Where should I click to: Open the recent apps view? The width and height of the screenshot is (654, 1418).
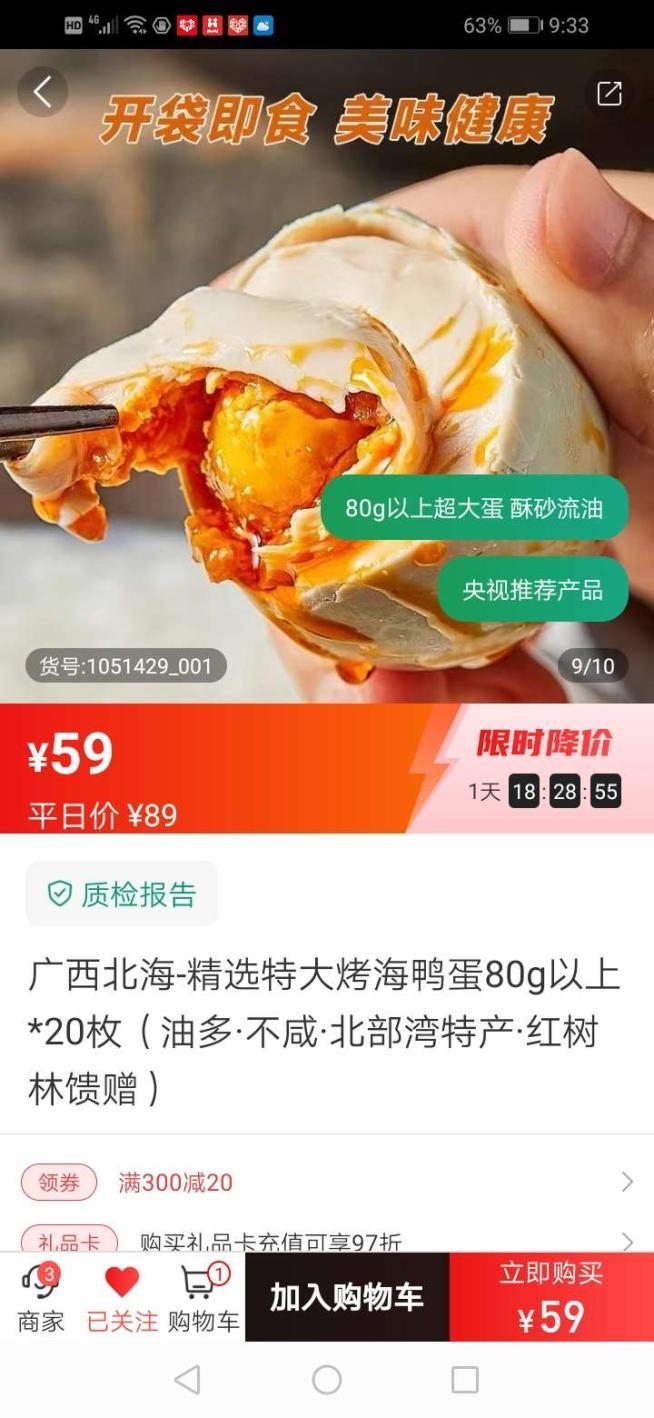coord(465,1380)
